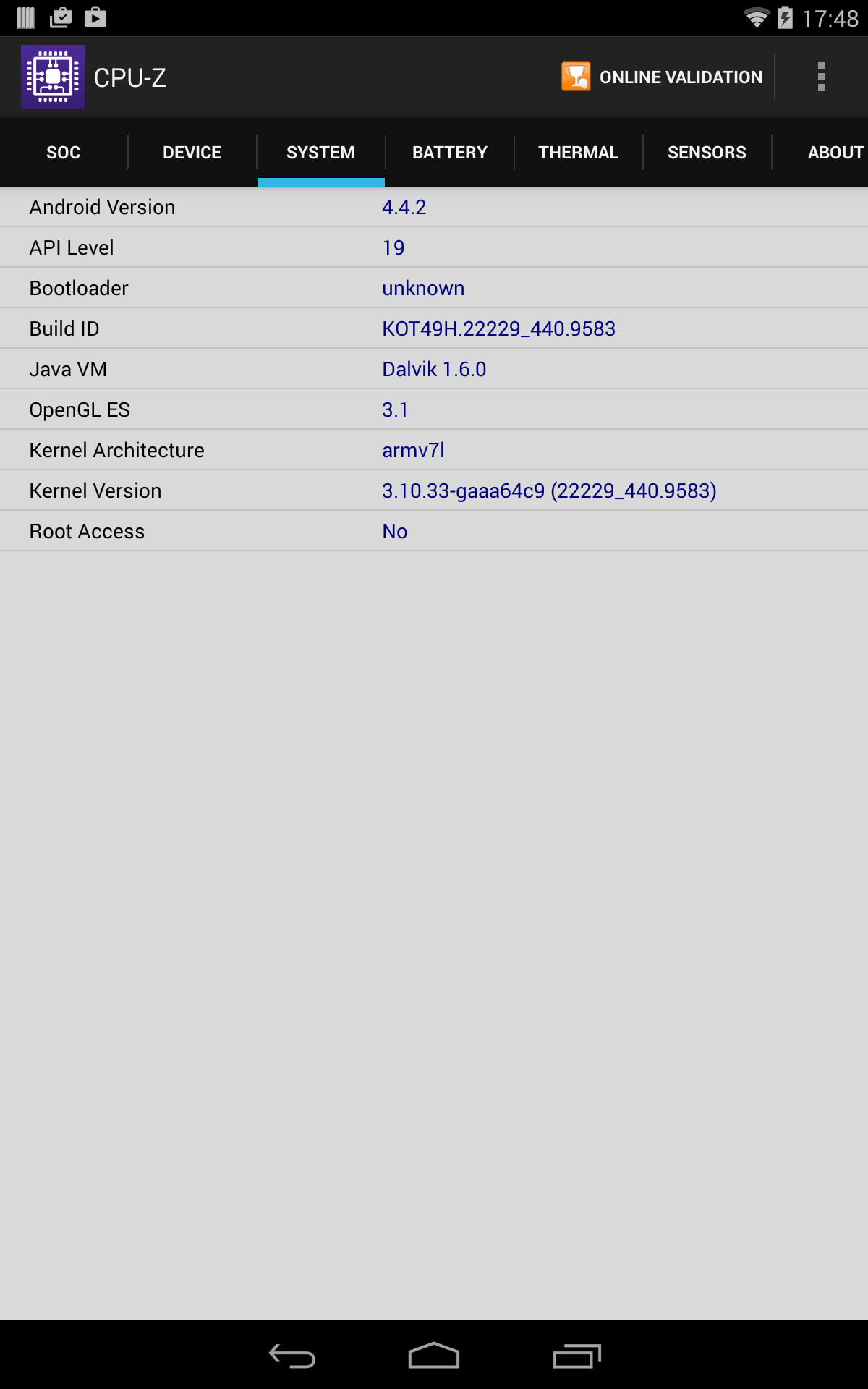Open recent apps
This screenshot has width=868, height=1389.
click(x=576, y=1356)
